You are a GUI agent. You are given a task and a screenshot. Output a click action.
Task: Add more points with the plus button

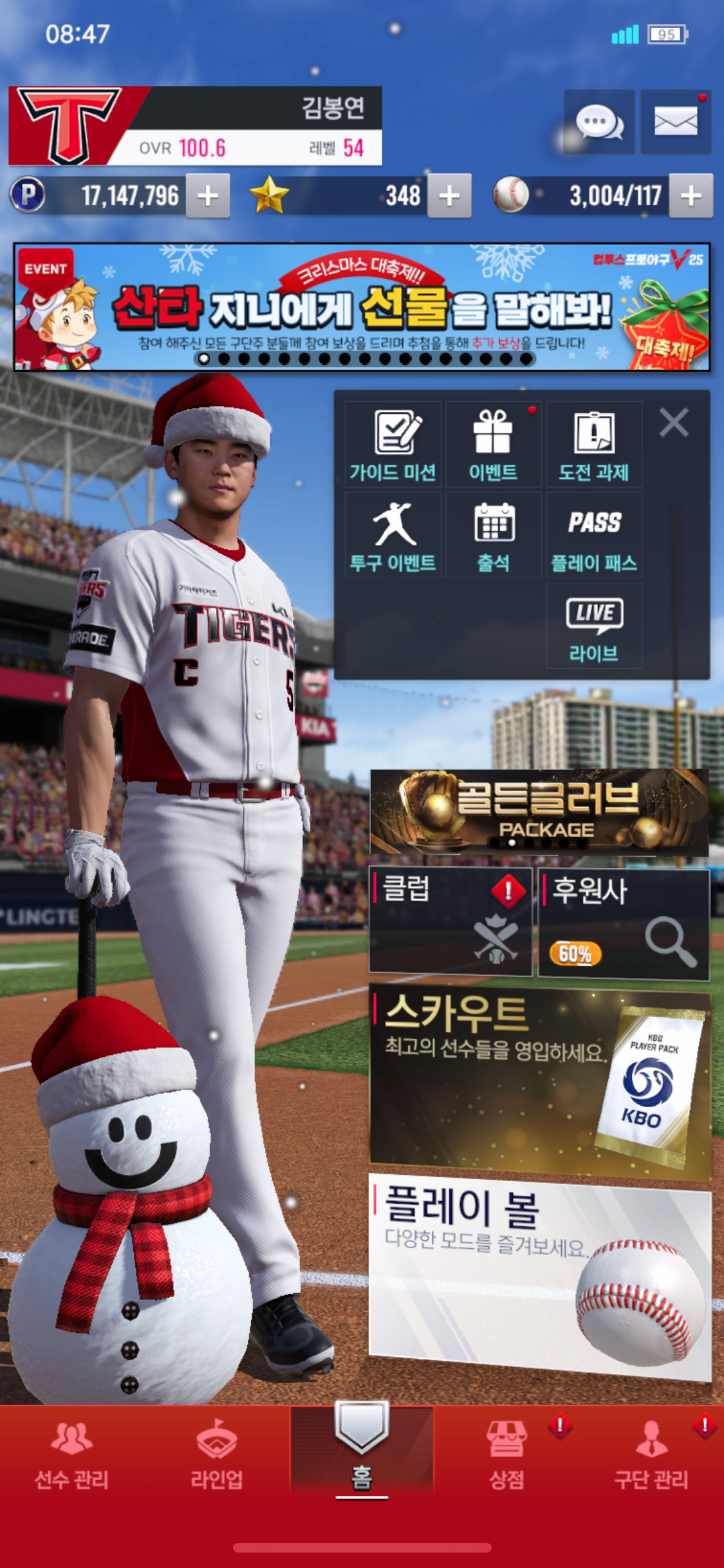208,196
